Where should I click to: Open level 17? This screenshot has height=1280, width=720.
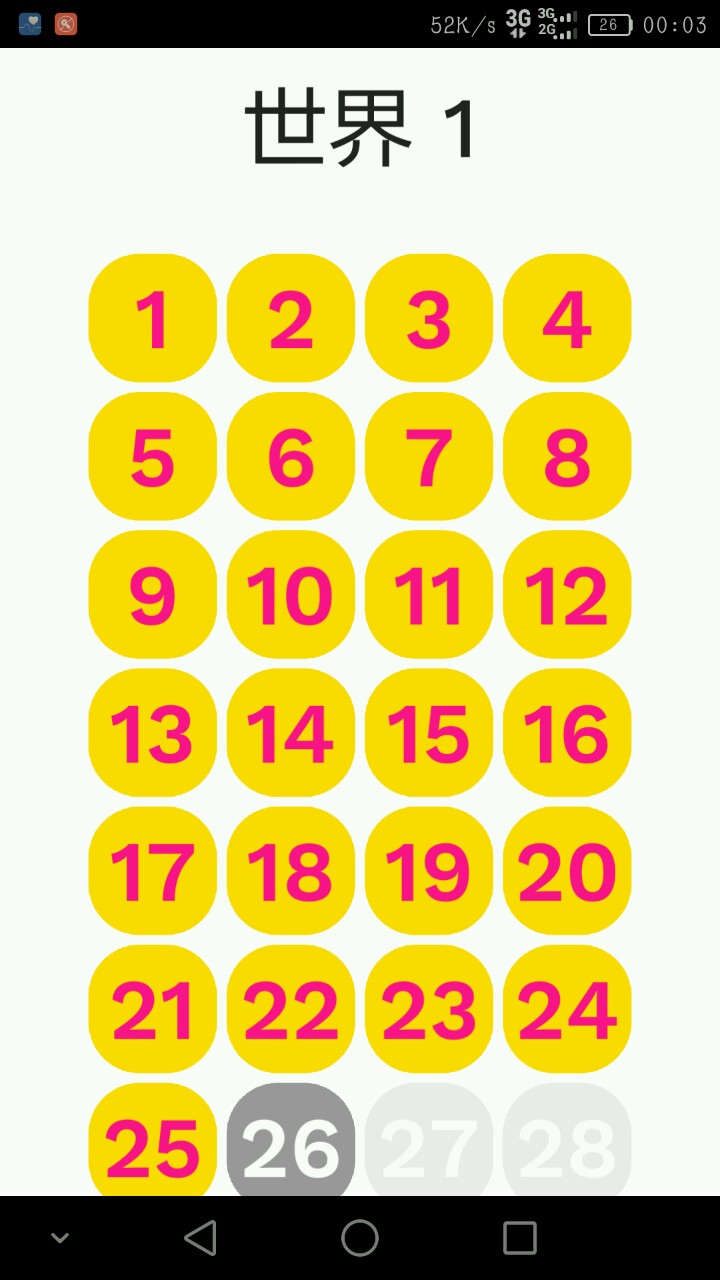(153, 870)
